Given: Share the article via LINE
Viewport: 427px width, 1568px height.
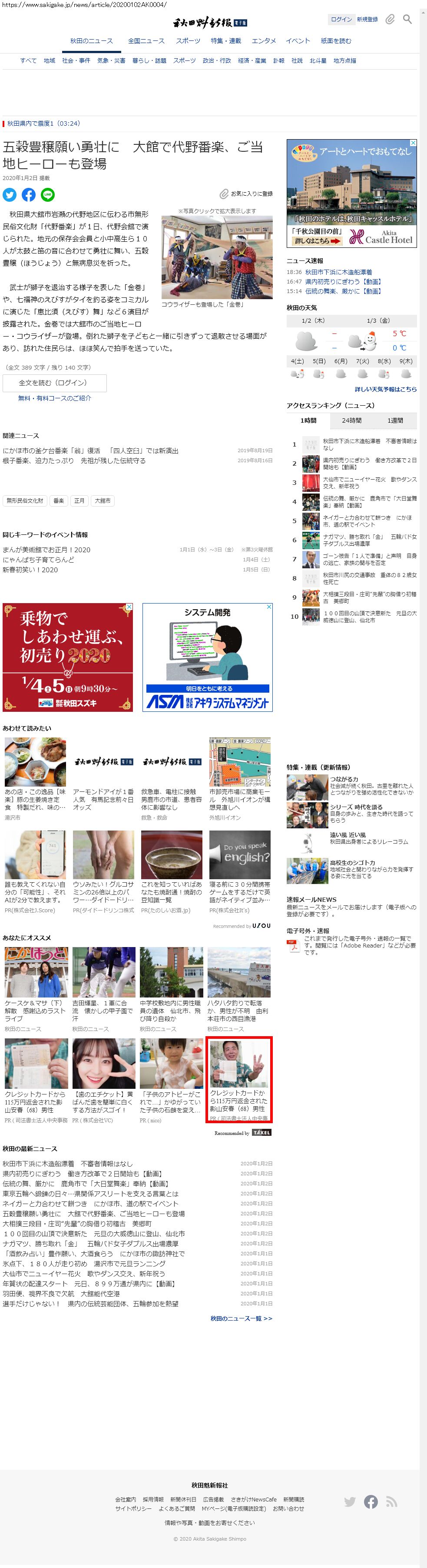Looking at the screenshot, I should click(47, 195).
